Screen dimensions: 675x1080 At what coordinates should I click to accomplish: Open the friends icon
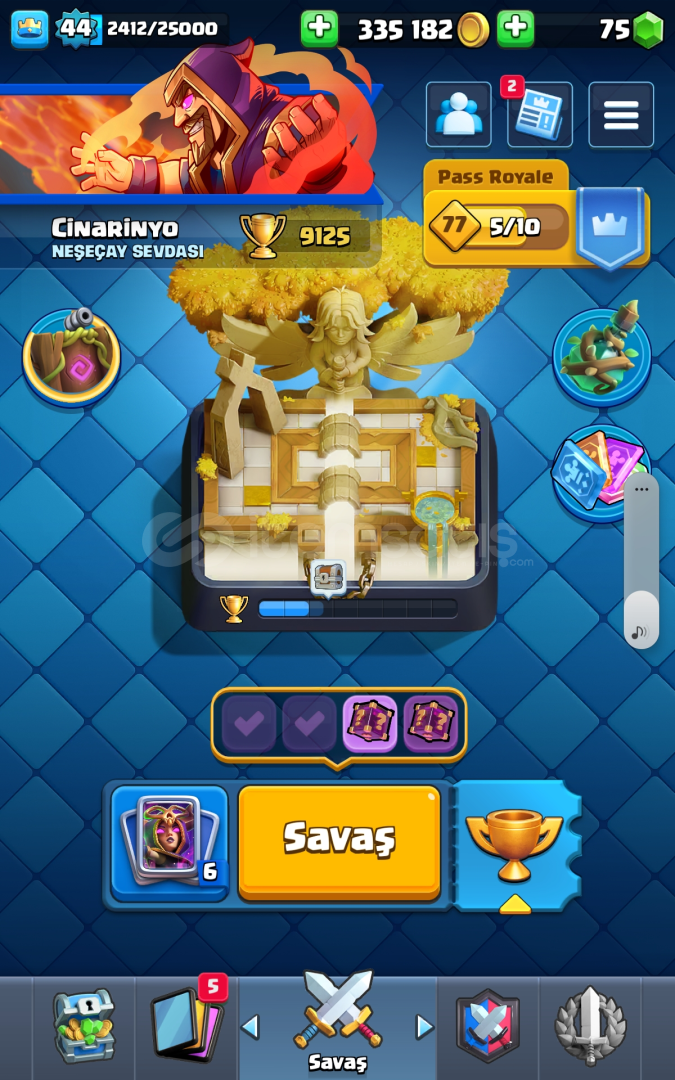[x=459, y=114]
